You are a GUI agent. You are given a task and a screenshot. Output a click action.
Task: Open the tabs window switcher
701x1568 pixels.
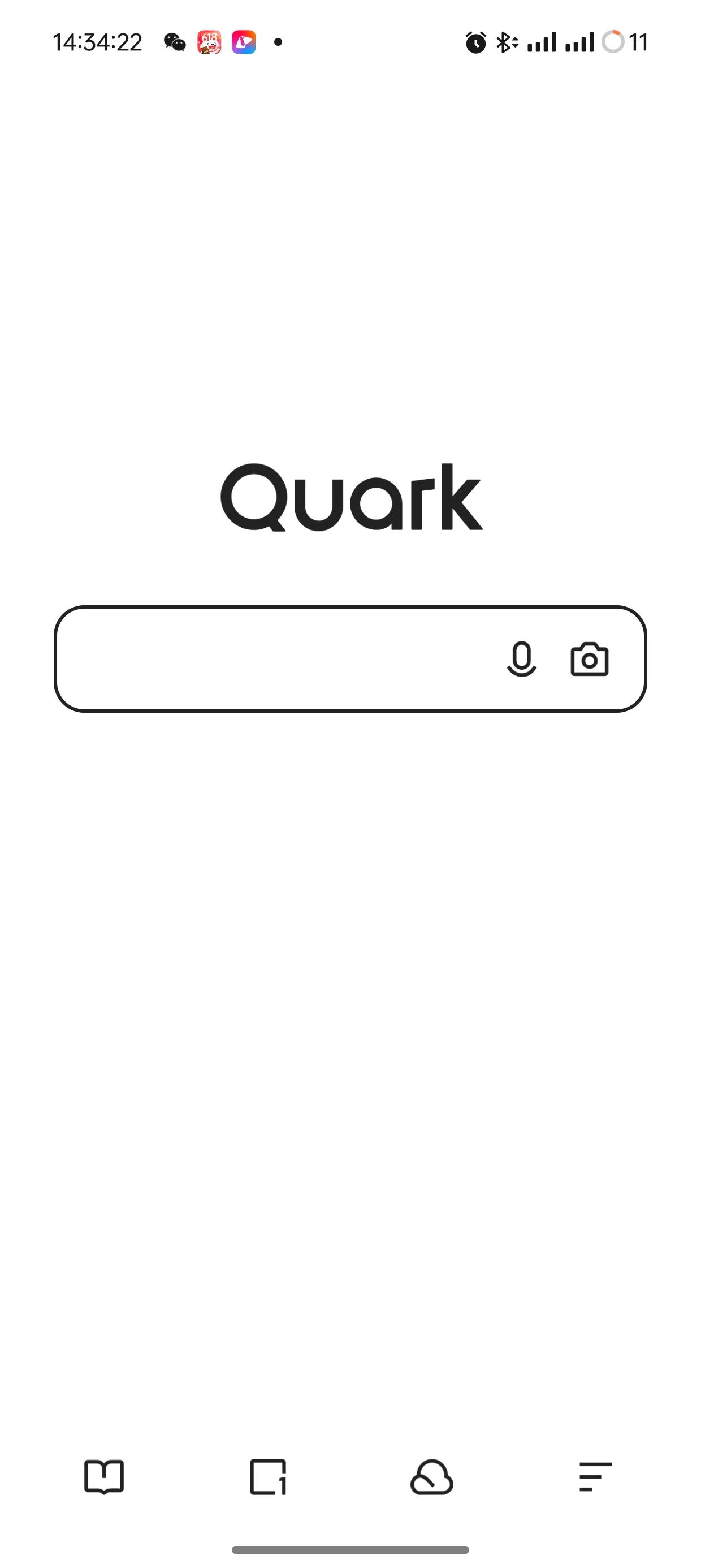tap(268, 1477)
